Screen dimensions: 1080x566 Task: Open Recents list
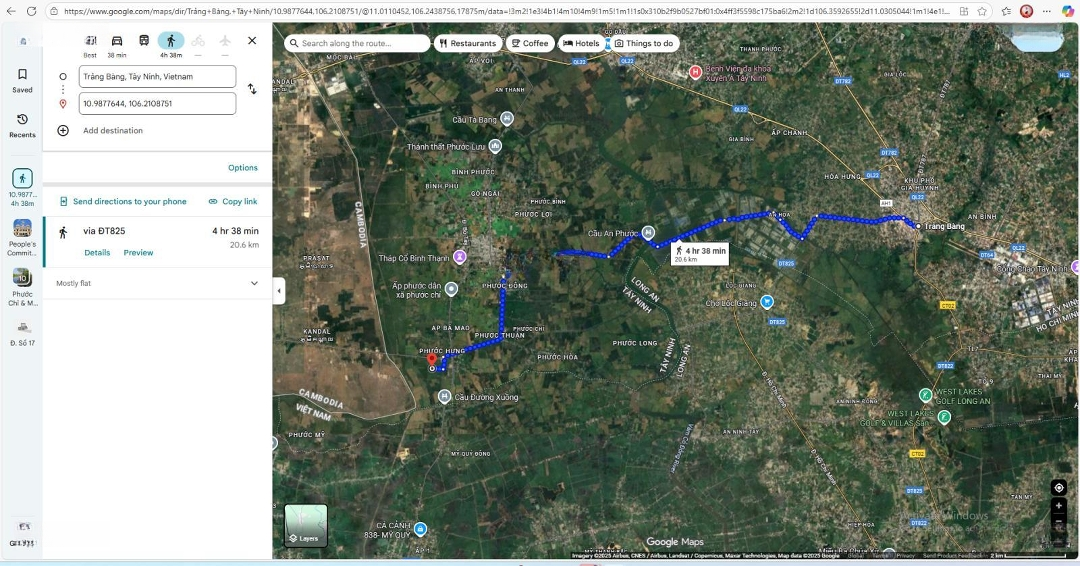coord(22,125)
